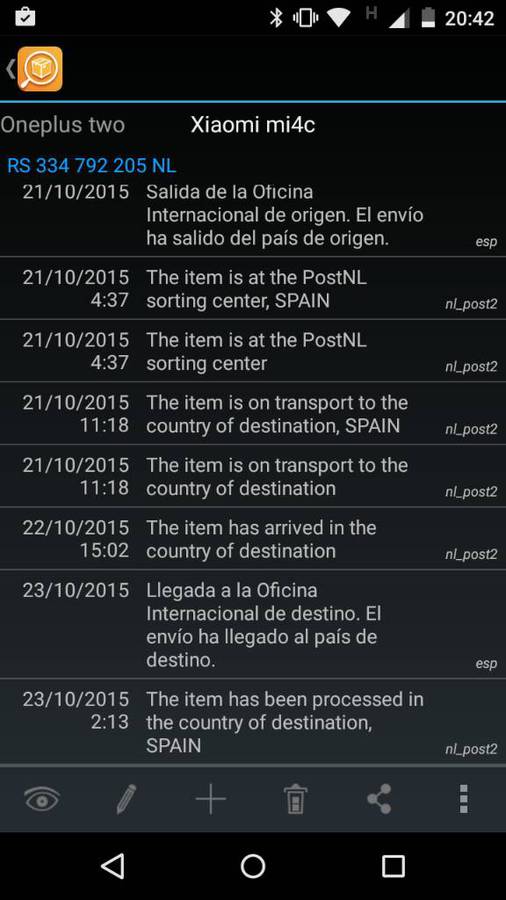The height and width of the screenshot is (900, 506).
Task: Delete this parcel using the trash icon
Action: click(295, 798)
